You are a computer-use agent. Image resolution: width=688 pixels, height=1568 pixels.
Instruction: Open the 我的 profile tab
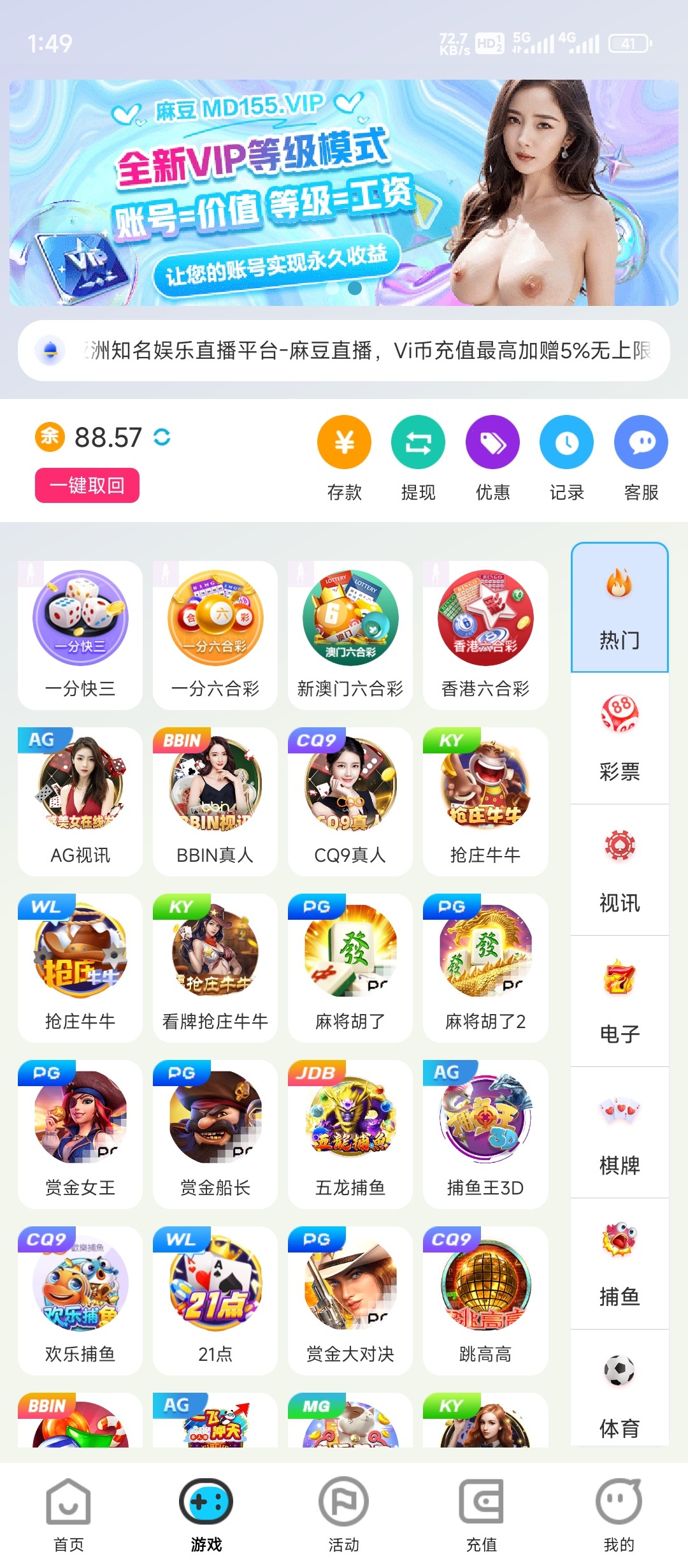pos(619,1514)
